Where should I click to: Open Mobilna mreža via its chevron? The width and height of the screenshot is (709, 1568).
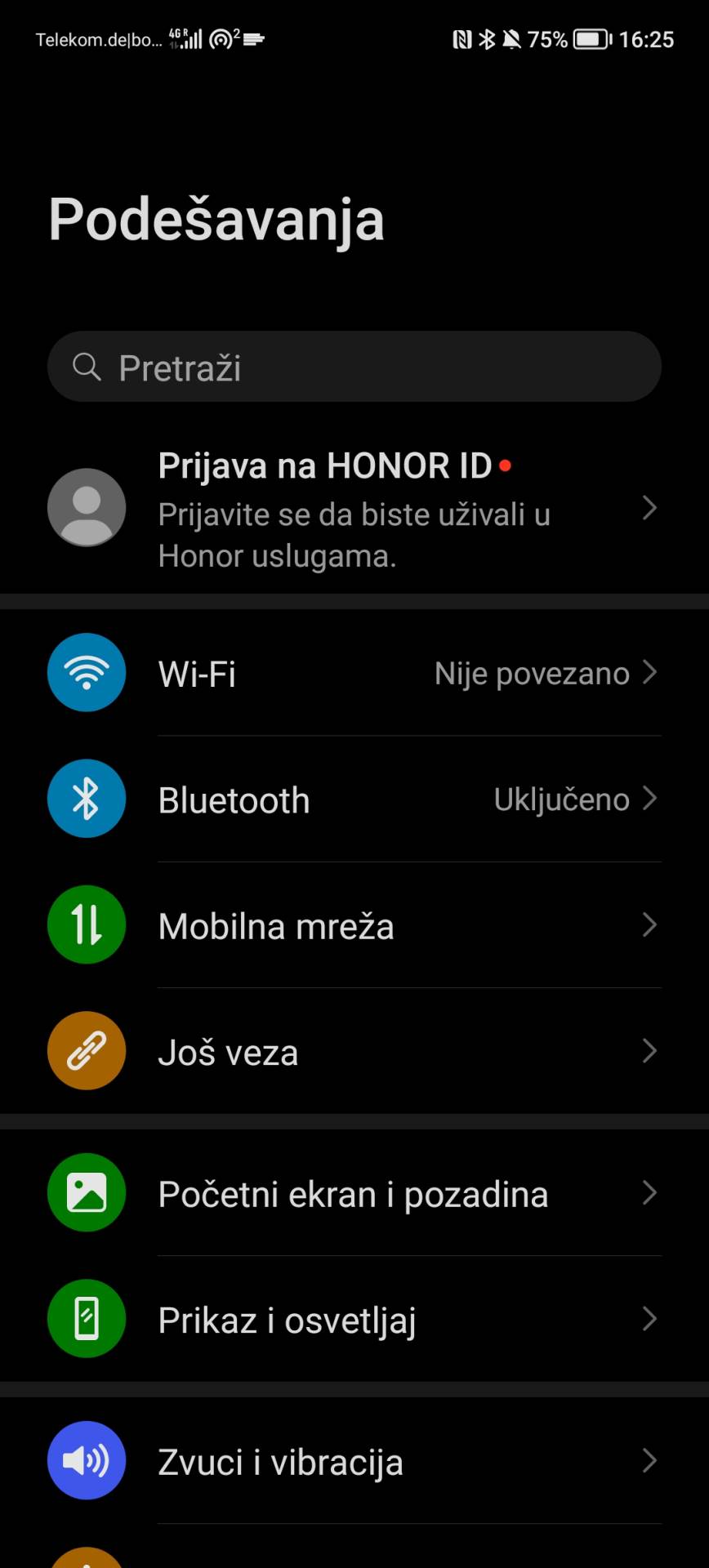coord(649,924)
